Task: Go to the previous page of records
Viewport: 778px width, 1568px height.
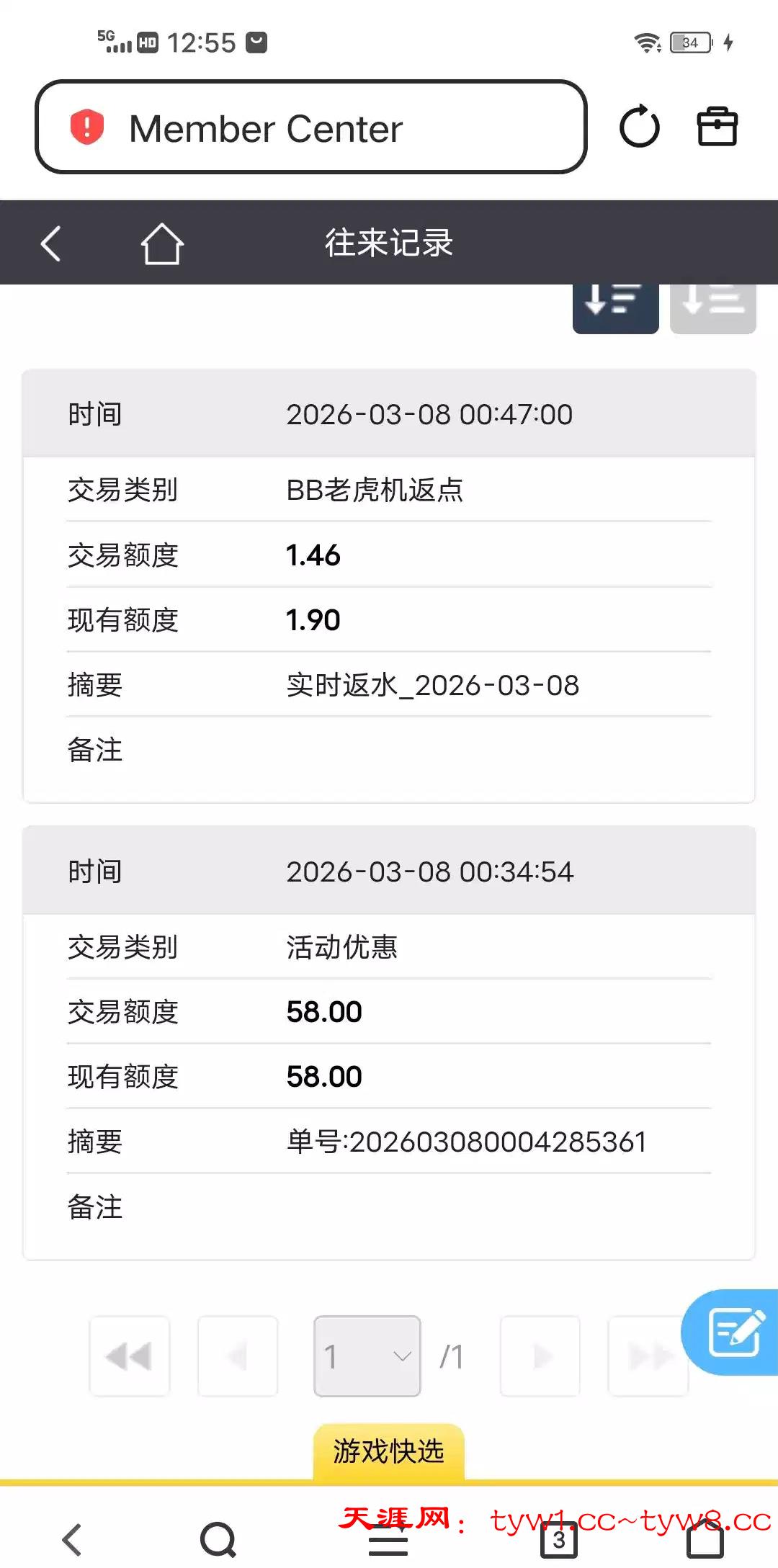Action: pos(238,1356)
